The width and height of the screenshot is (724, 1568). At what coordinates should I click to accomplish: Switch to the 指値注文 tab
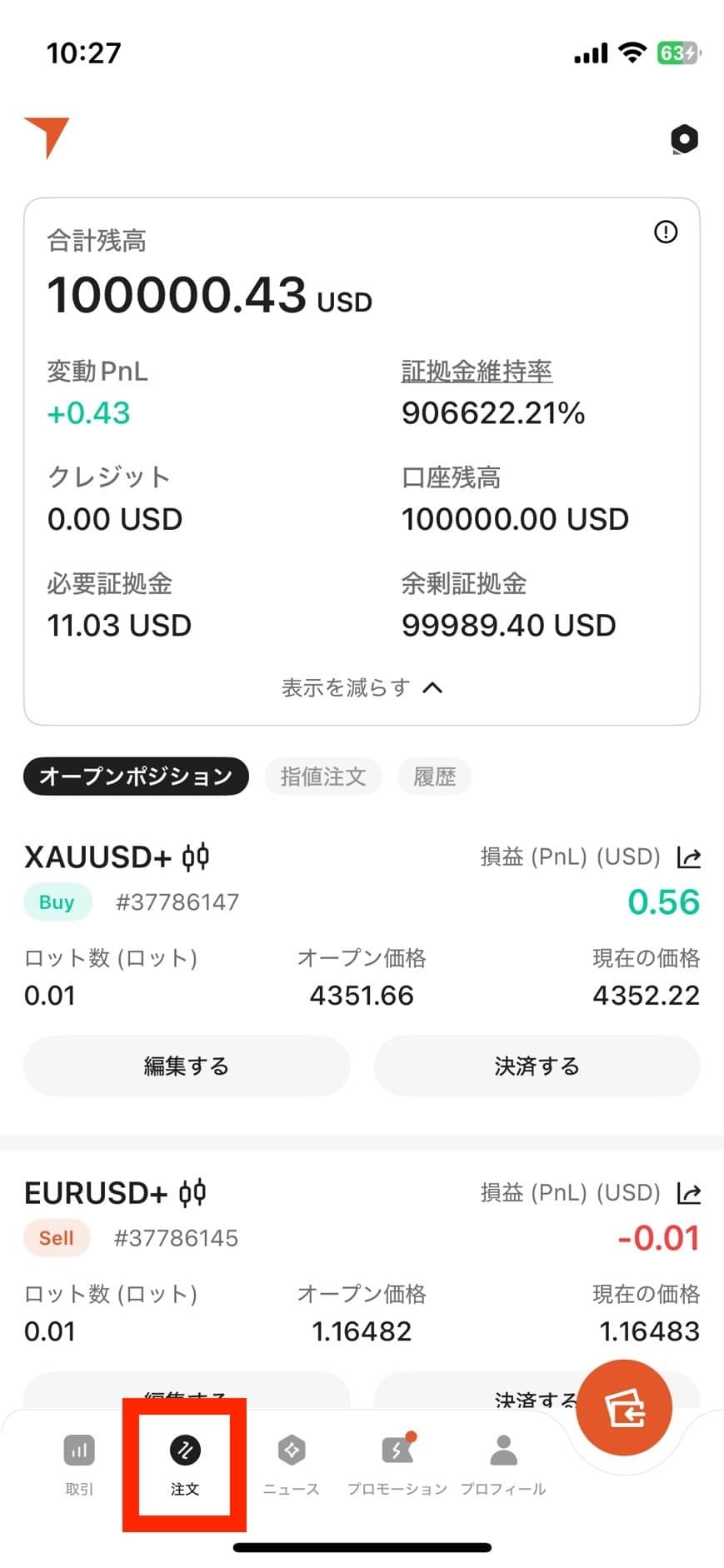point(323,777)
